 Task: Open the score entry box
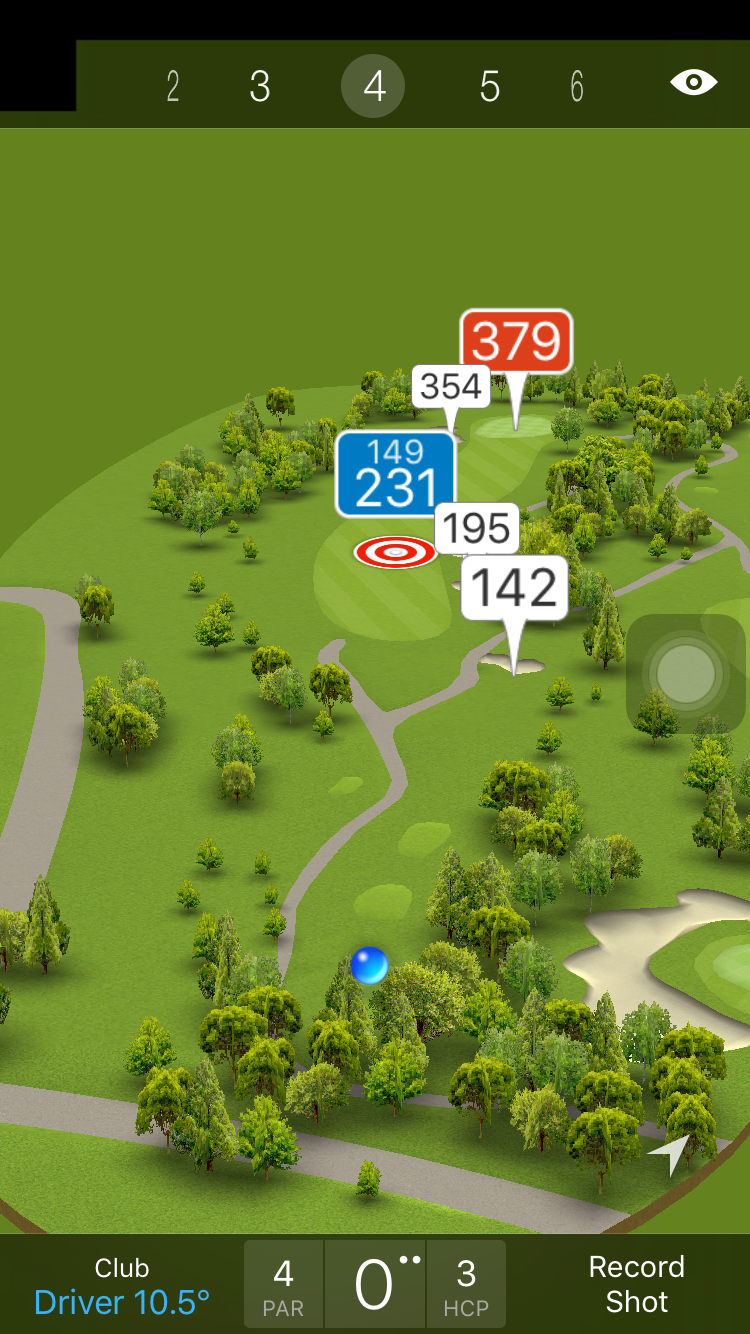(375, 1285)
